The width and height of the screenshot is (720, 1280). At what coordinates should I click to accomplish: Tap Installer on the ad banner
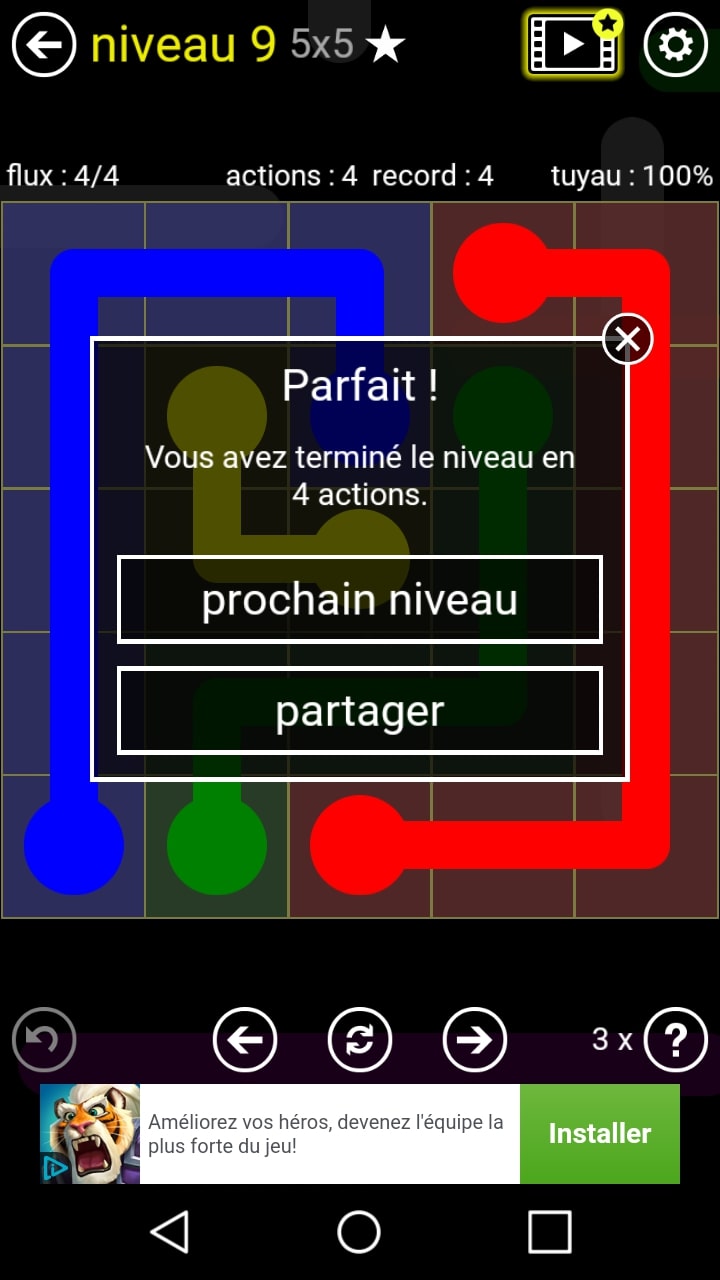tap(600, 1134)
